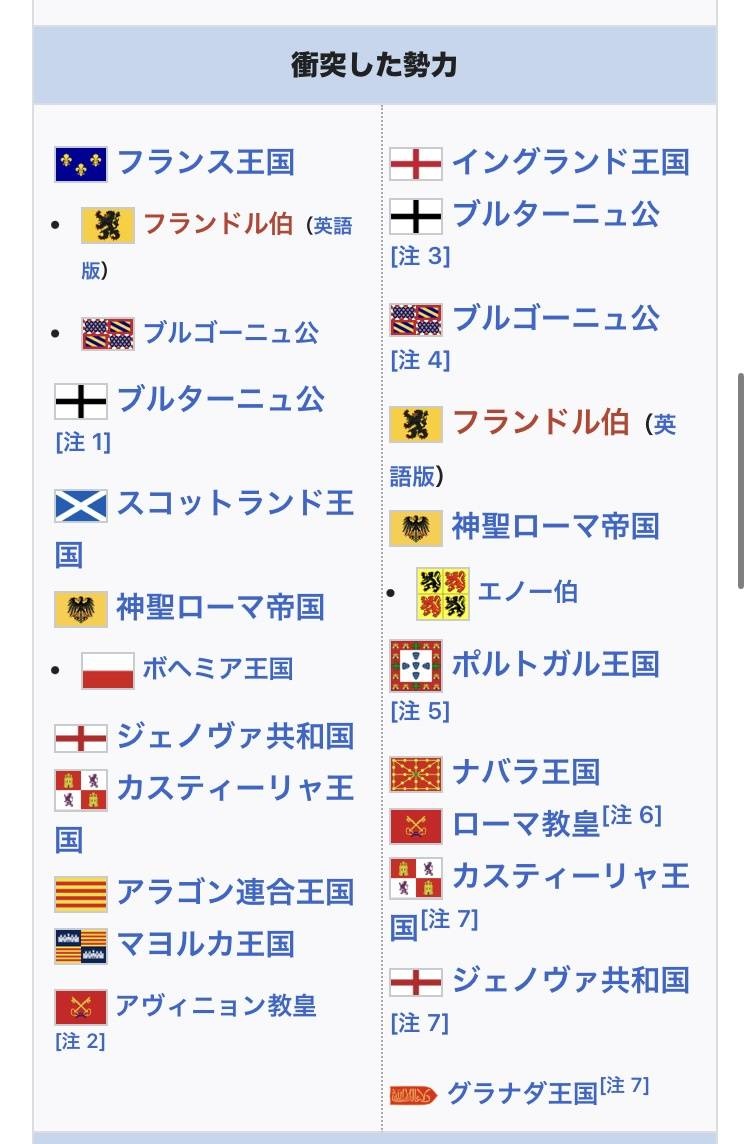Screen dimensions: 750x1144
Task: Open the マヨルカ王国 link
Action: 205,944
